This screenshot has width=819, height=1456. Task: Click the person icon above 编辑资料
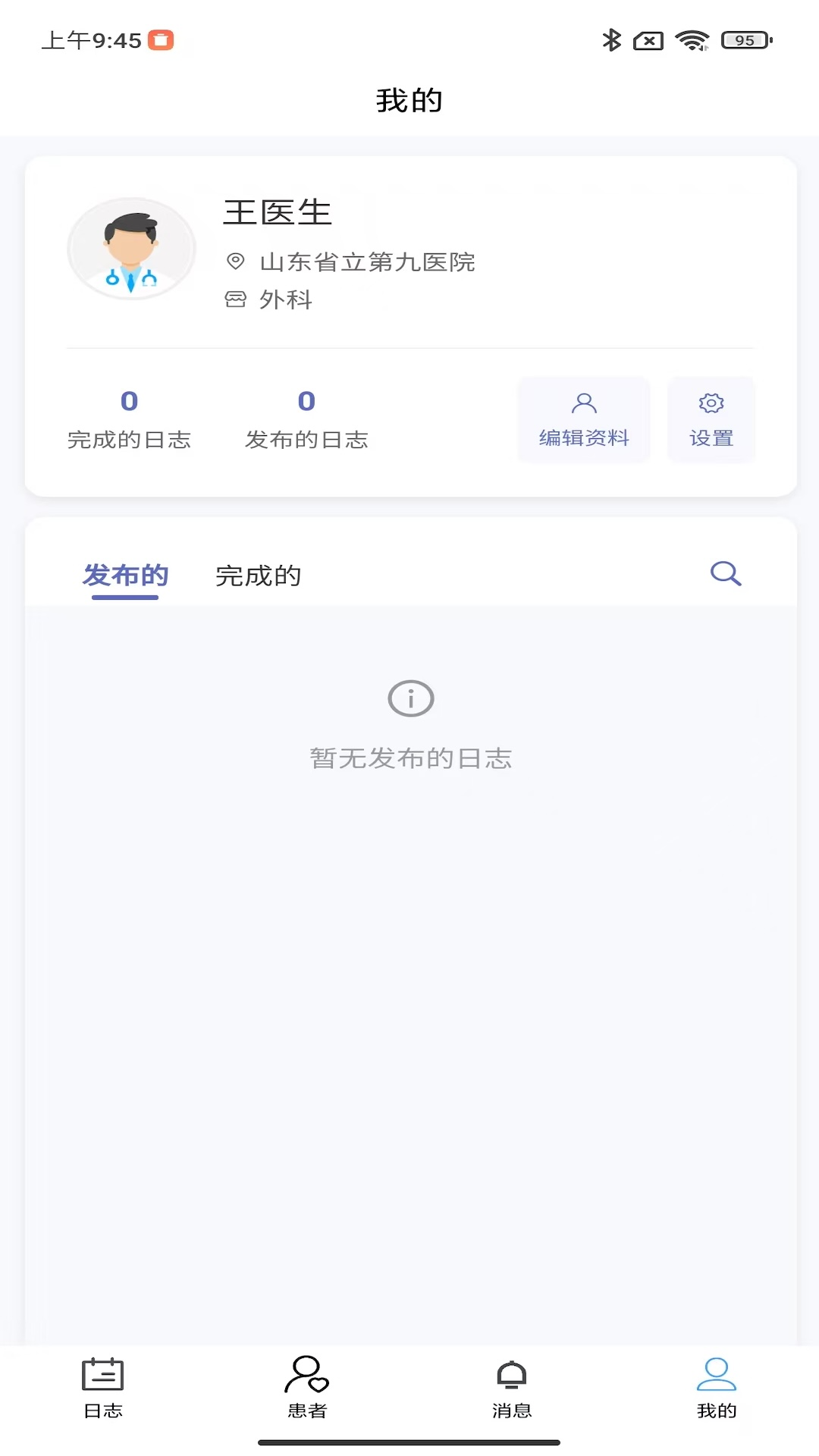pos(583,403)
